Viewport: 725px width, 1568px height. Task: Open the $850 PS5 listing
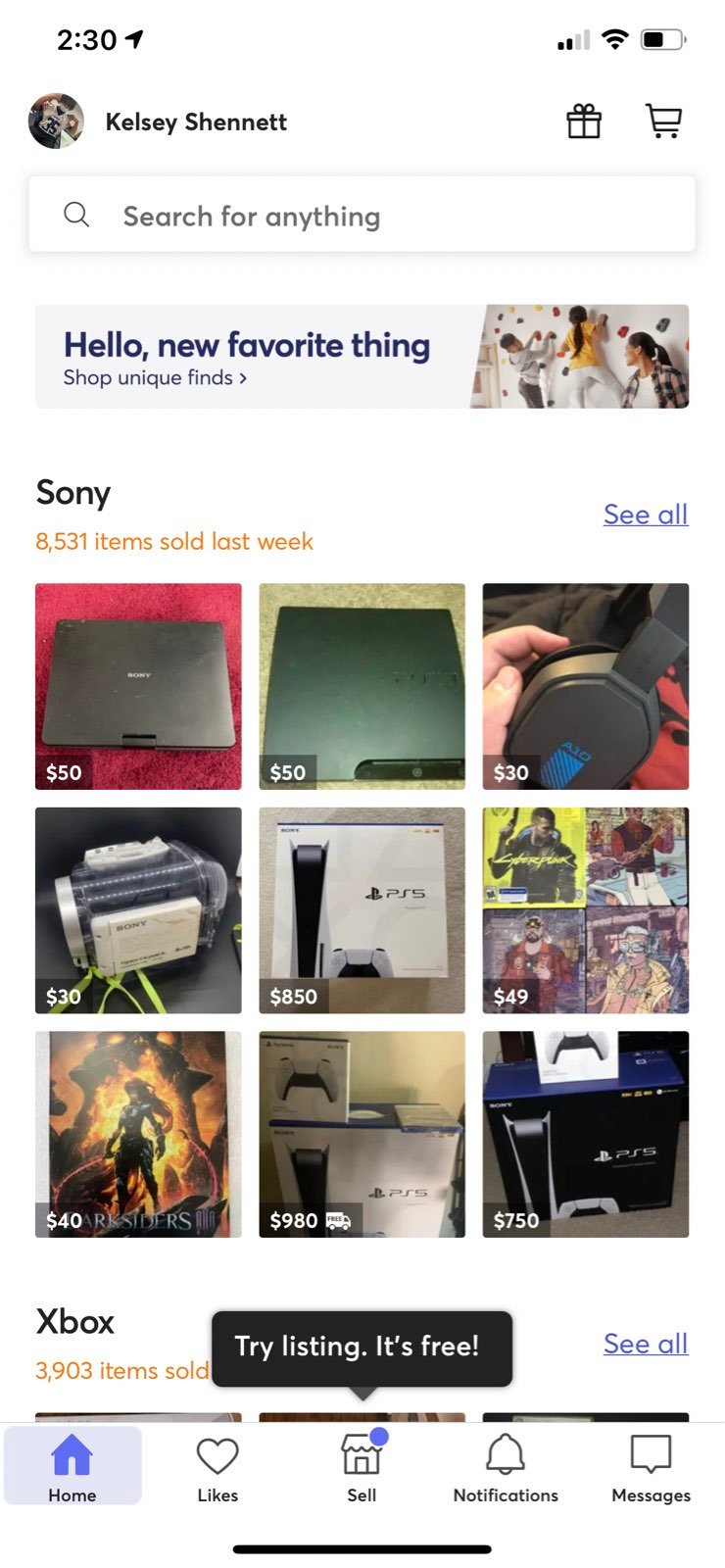(362, 910)
